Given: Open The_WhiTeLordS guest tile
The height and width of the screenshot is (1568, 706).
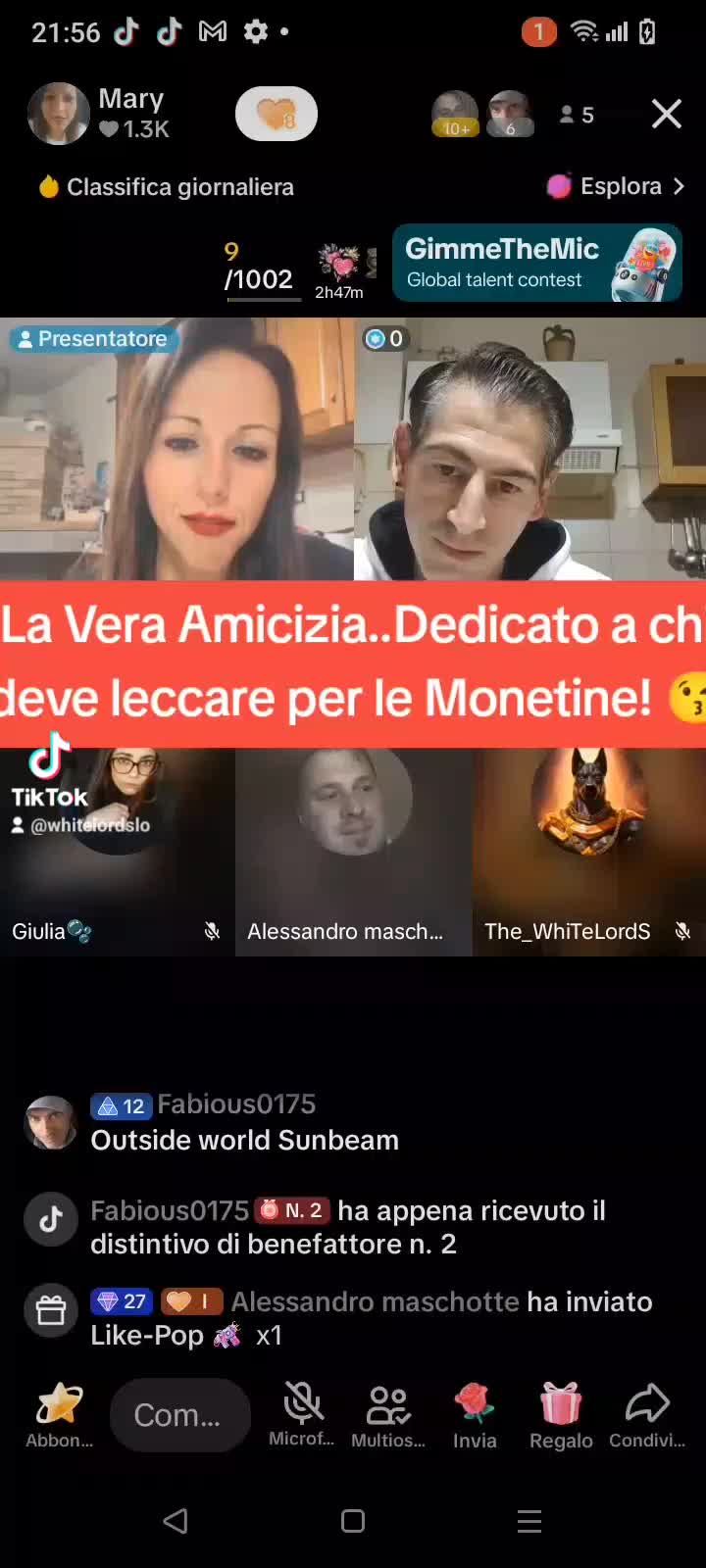Looking at the screenshot, I should [589, 852].
